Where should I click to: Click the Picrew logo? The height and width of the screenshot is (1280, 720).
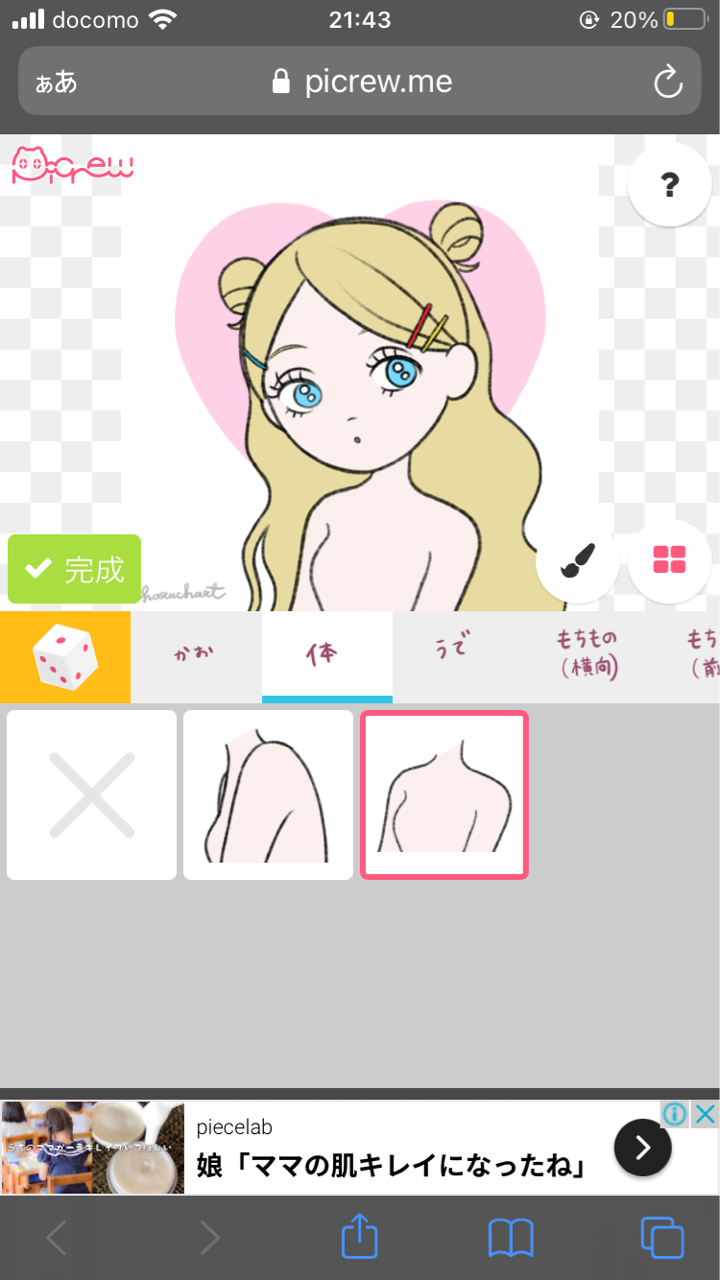pos(72,165)
